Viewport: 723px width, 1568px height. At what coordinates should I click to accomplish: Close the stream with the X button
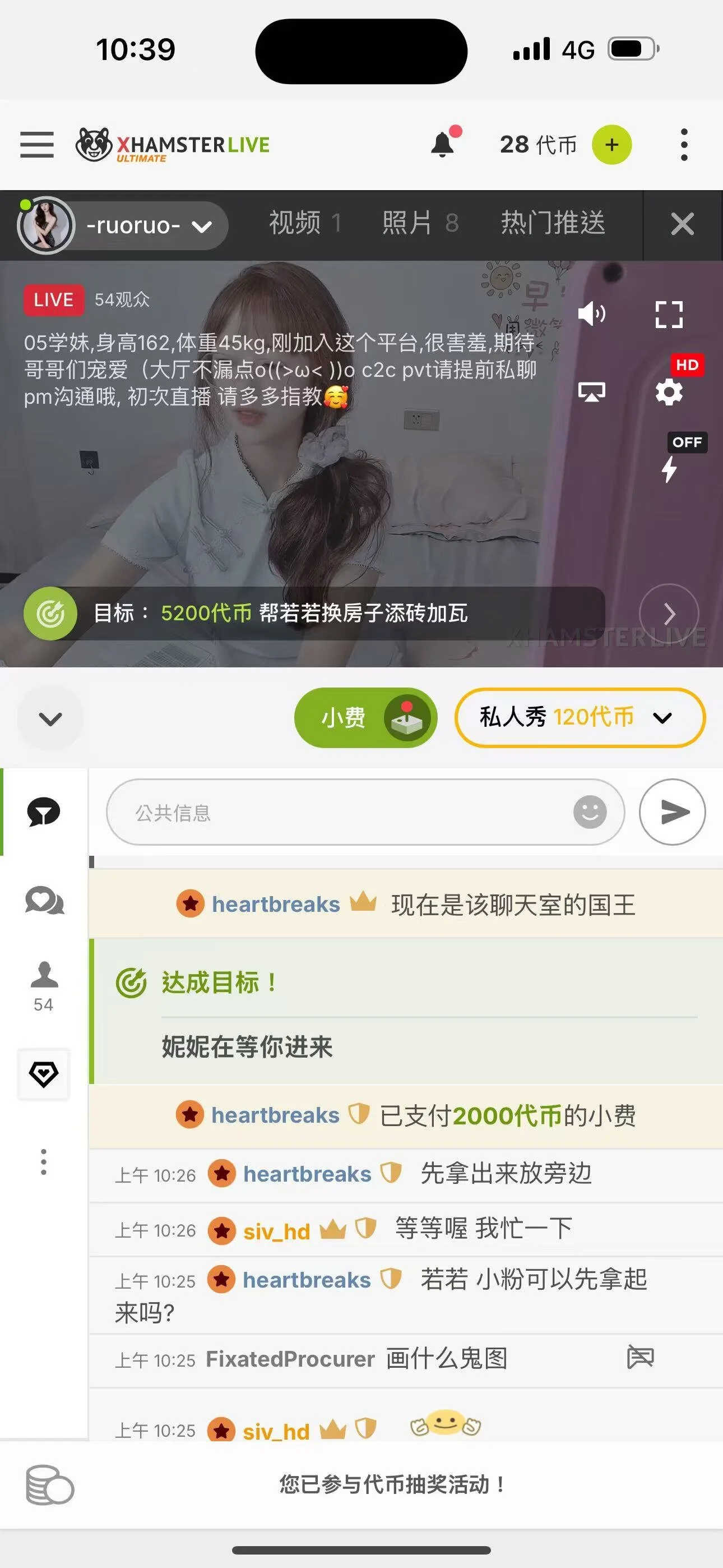tap(682, 224)
